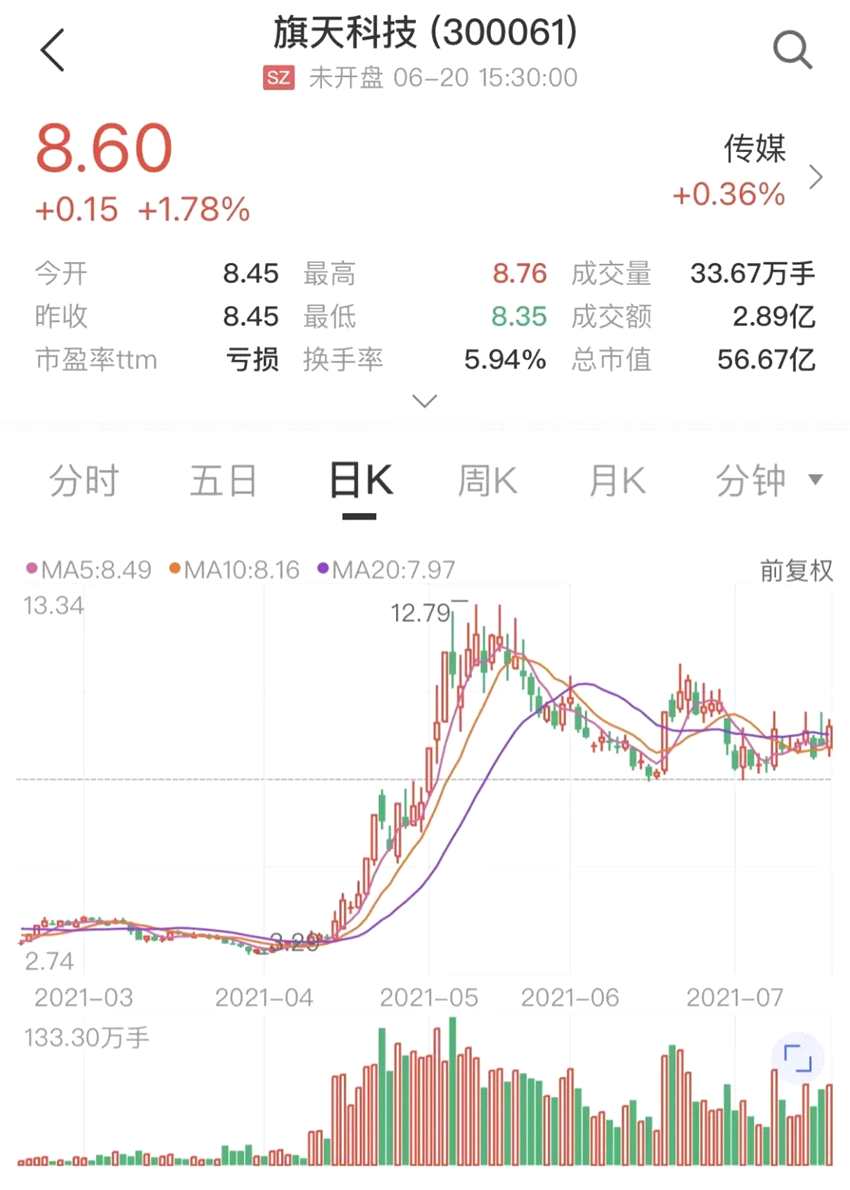850x1190 pixels.
Task: Open the stock search
Action: pyautogui.click(x=793, y=50)
